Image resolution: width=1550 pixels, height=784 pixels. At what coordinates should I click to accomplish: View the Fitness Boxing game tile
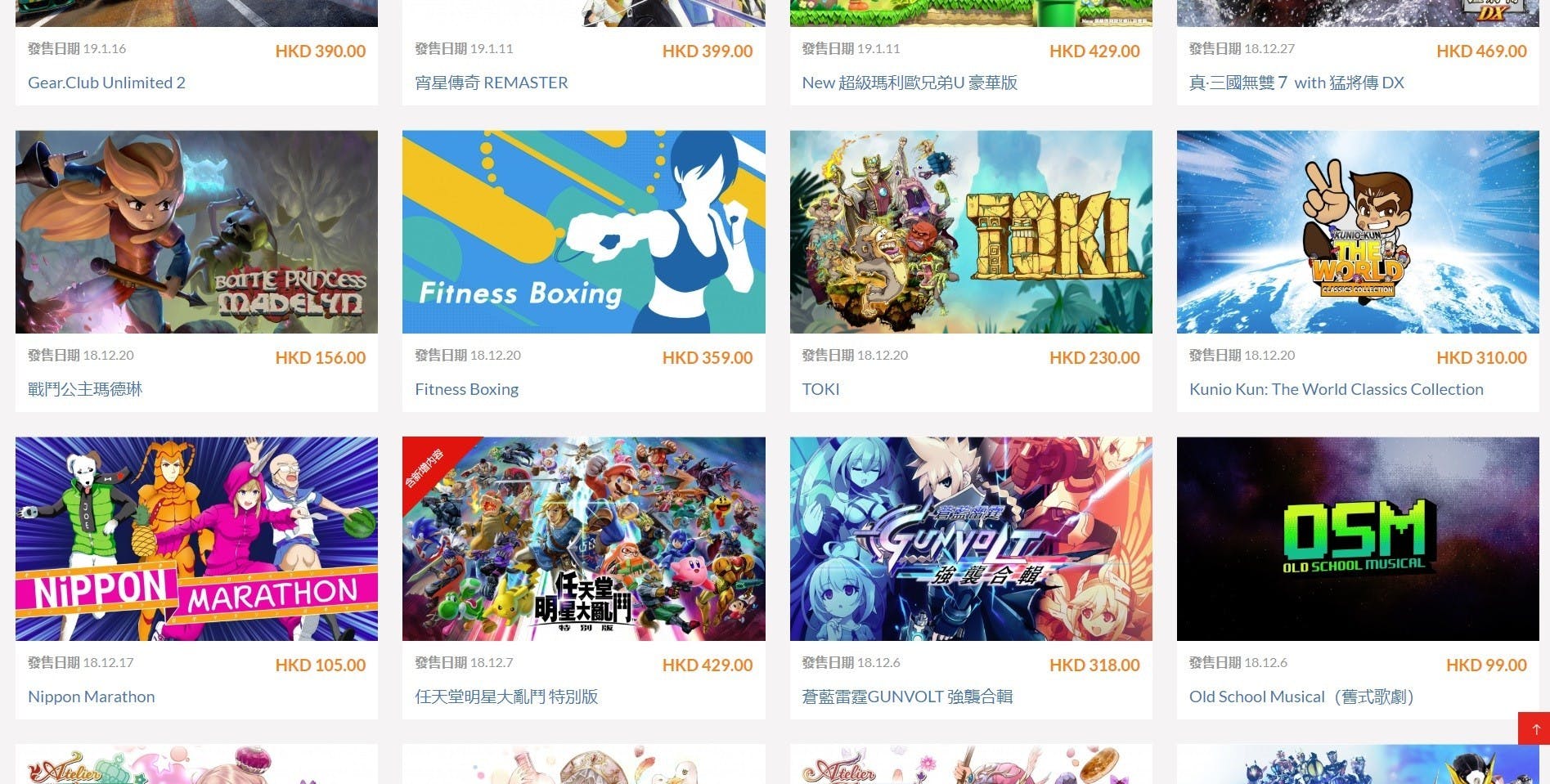pyautogui.click(x=583, y=232)
